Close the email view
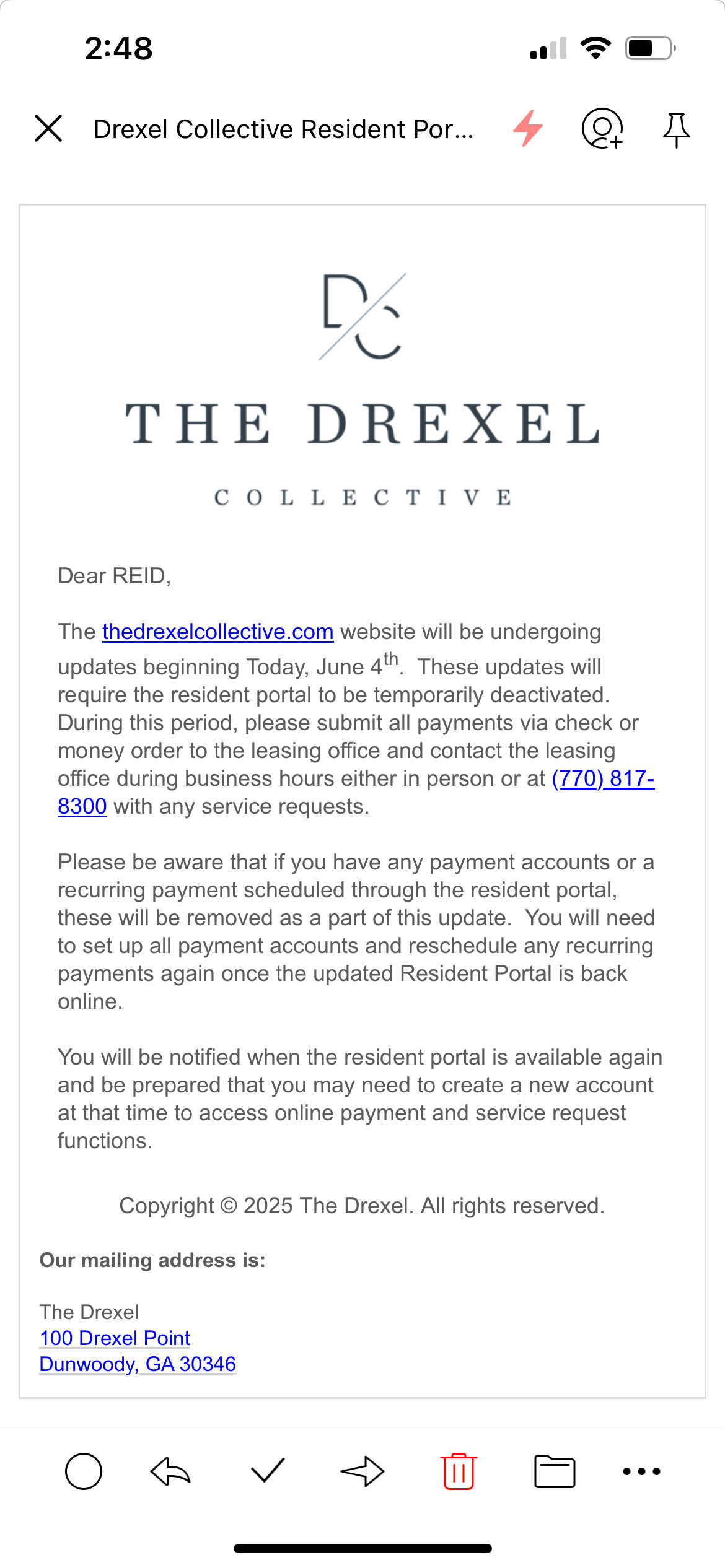 48,129
